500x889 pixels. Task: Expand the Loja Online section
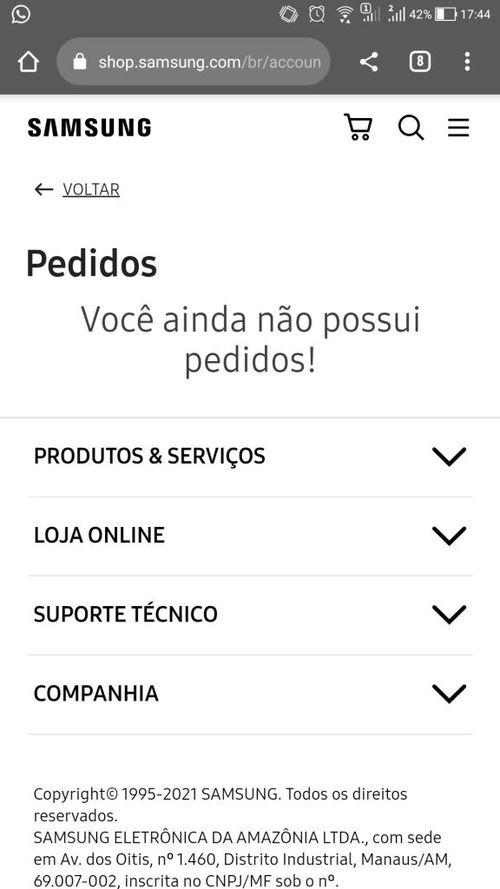[x=250, y=536]
